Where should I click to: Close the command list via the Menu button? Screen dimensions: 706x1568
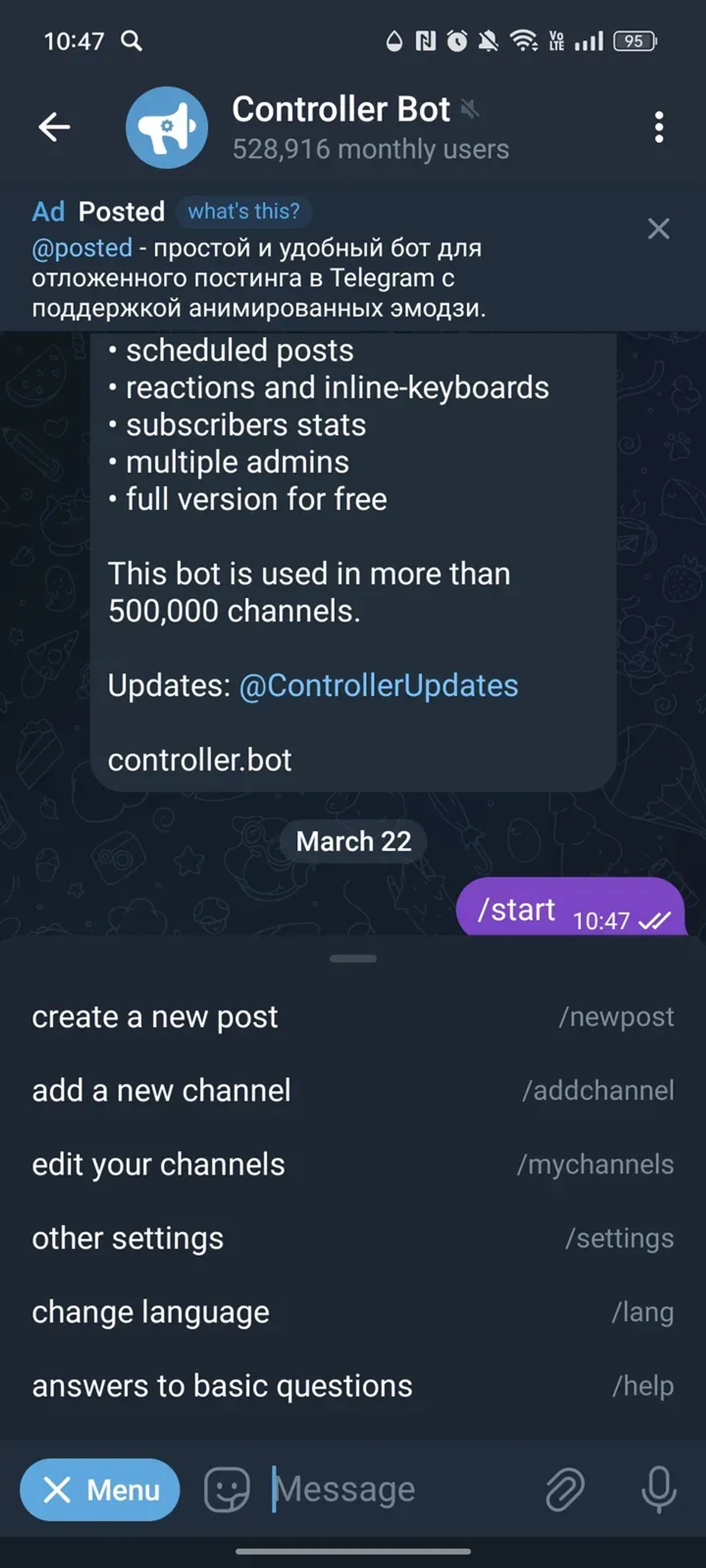click(99, 1490)
